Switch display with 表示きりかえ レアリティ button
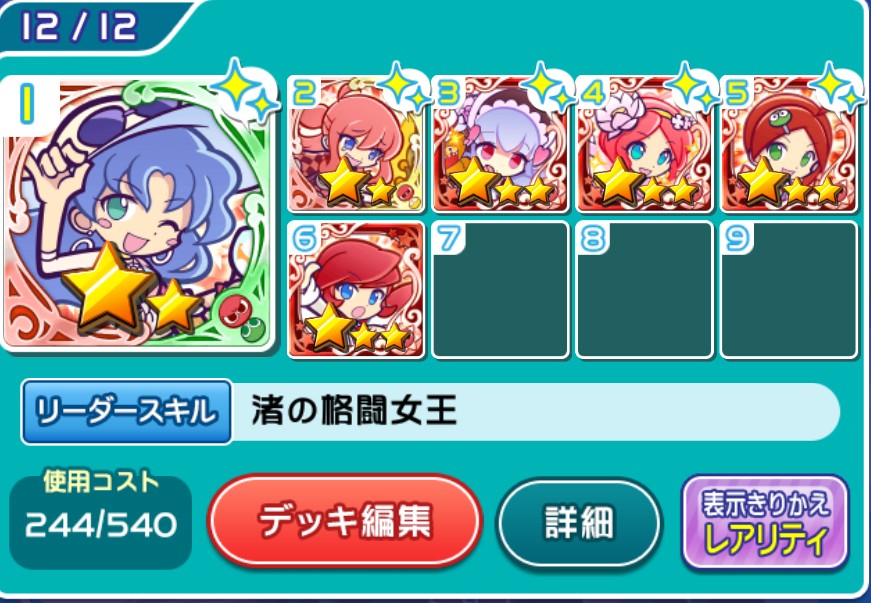 (765, 523)
